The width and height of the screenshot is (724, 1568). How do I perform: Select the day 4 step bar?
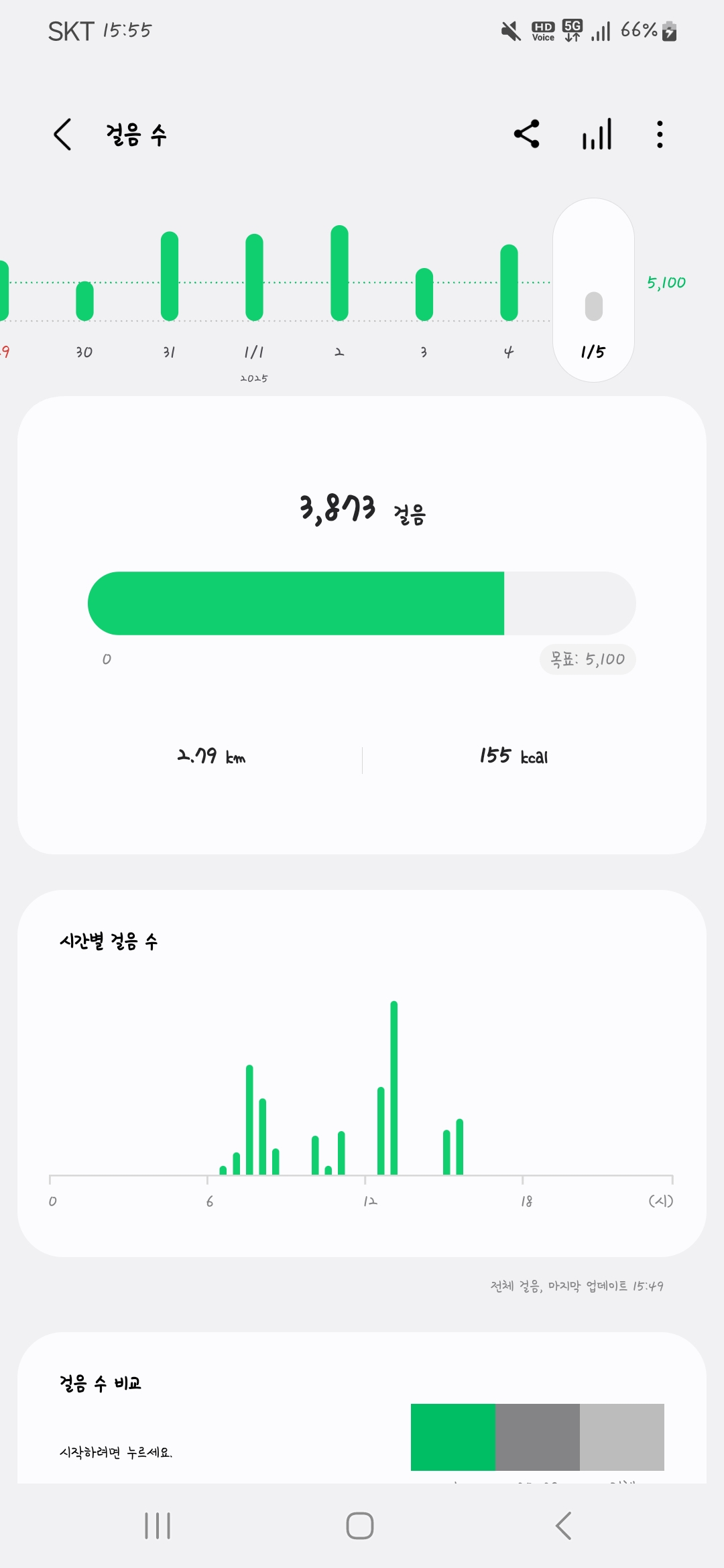509,282
